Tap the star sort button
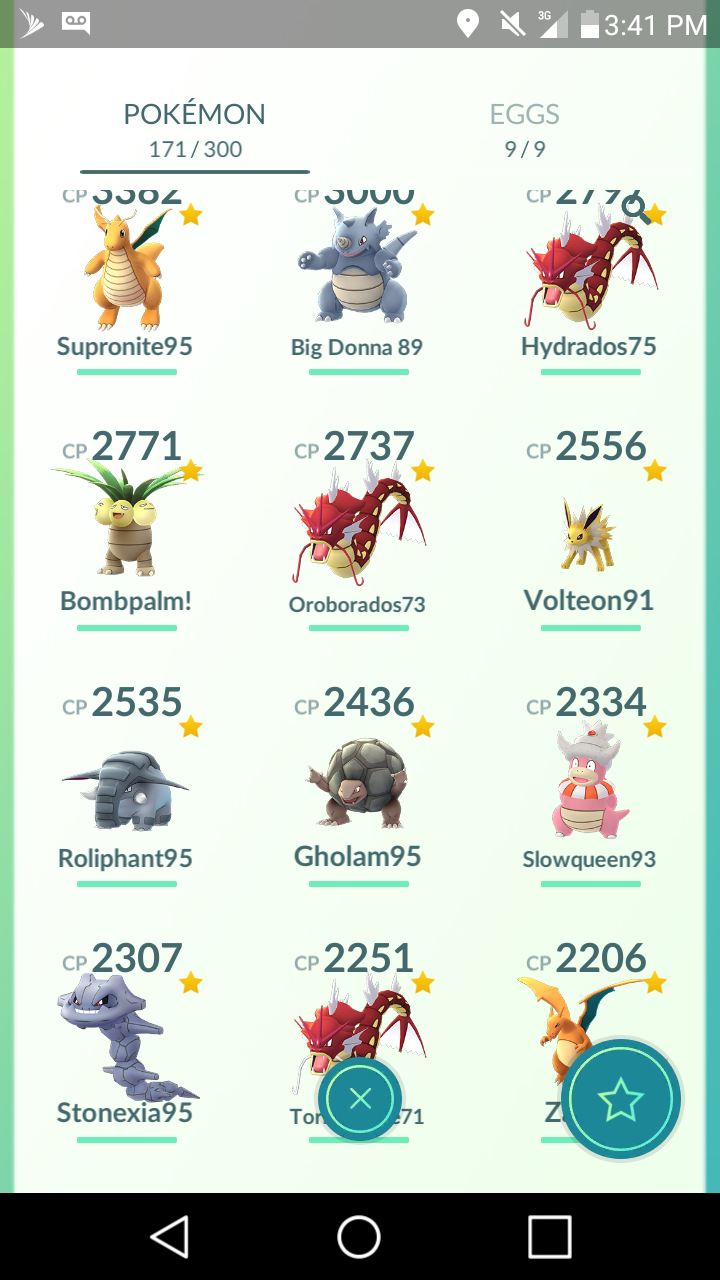Viewport: 720px width, 1280px height. [620, 1099]
